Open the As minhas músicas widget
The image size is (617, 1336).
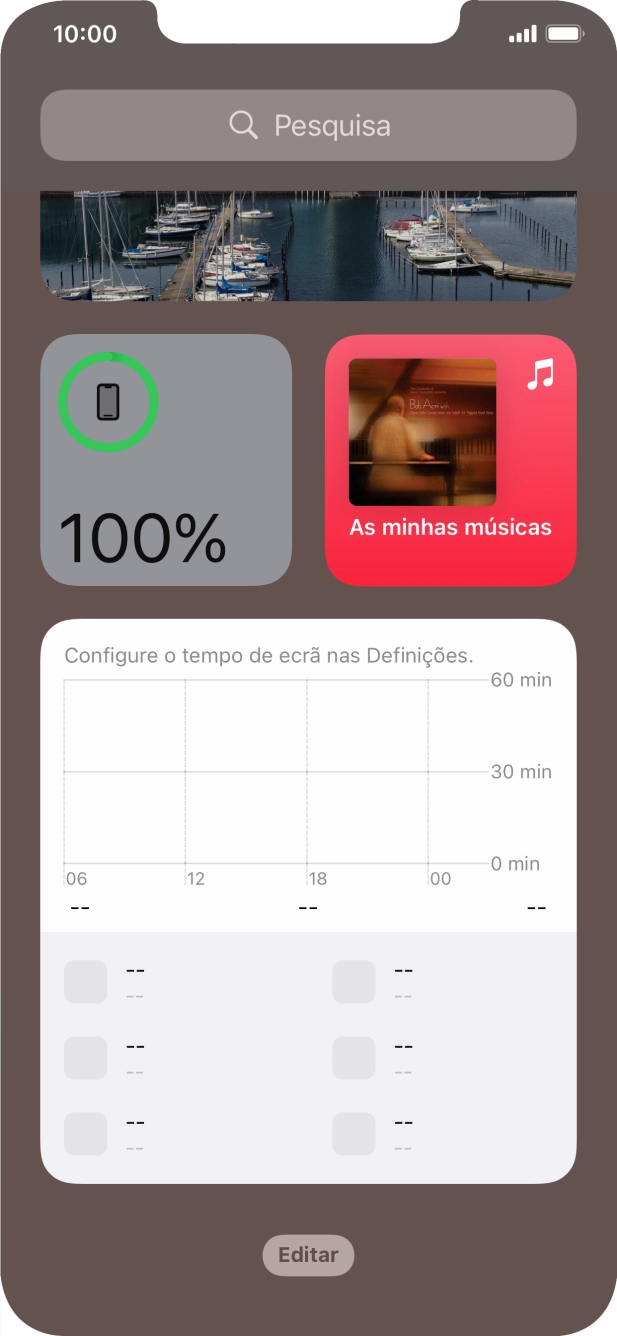pyautogui.click(x=450, y=460)
